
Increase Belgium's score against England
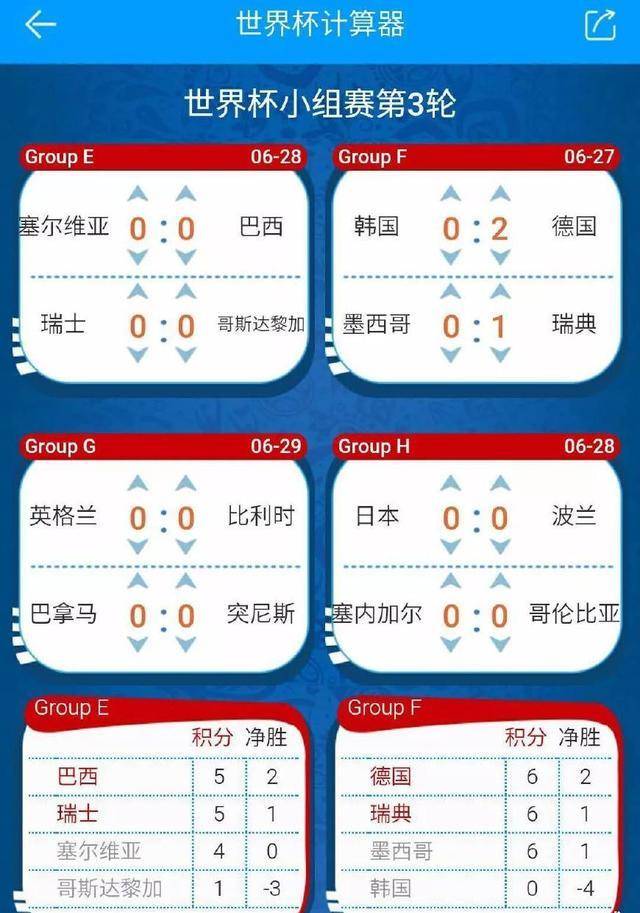pyautogui.click(x=186, y=485)
